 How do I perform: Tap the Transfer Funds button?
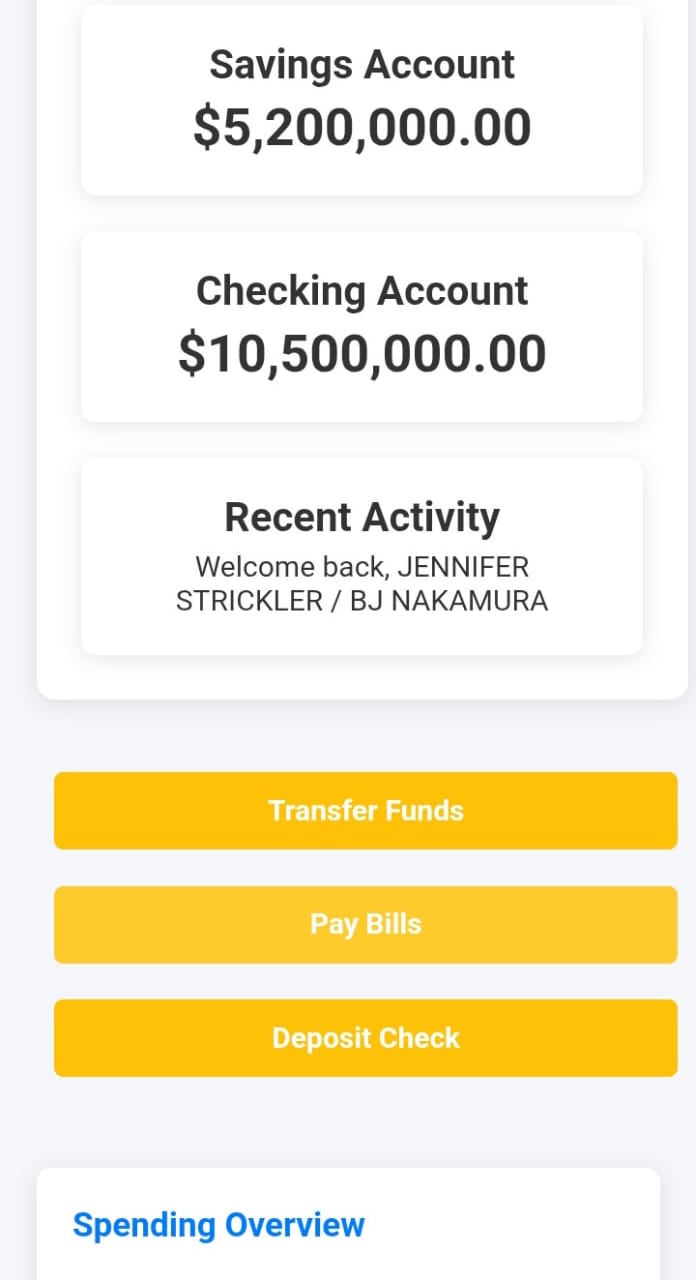click(x=365, y=810)
